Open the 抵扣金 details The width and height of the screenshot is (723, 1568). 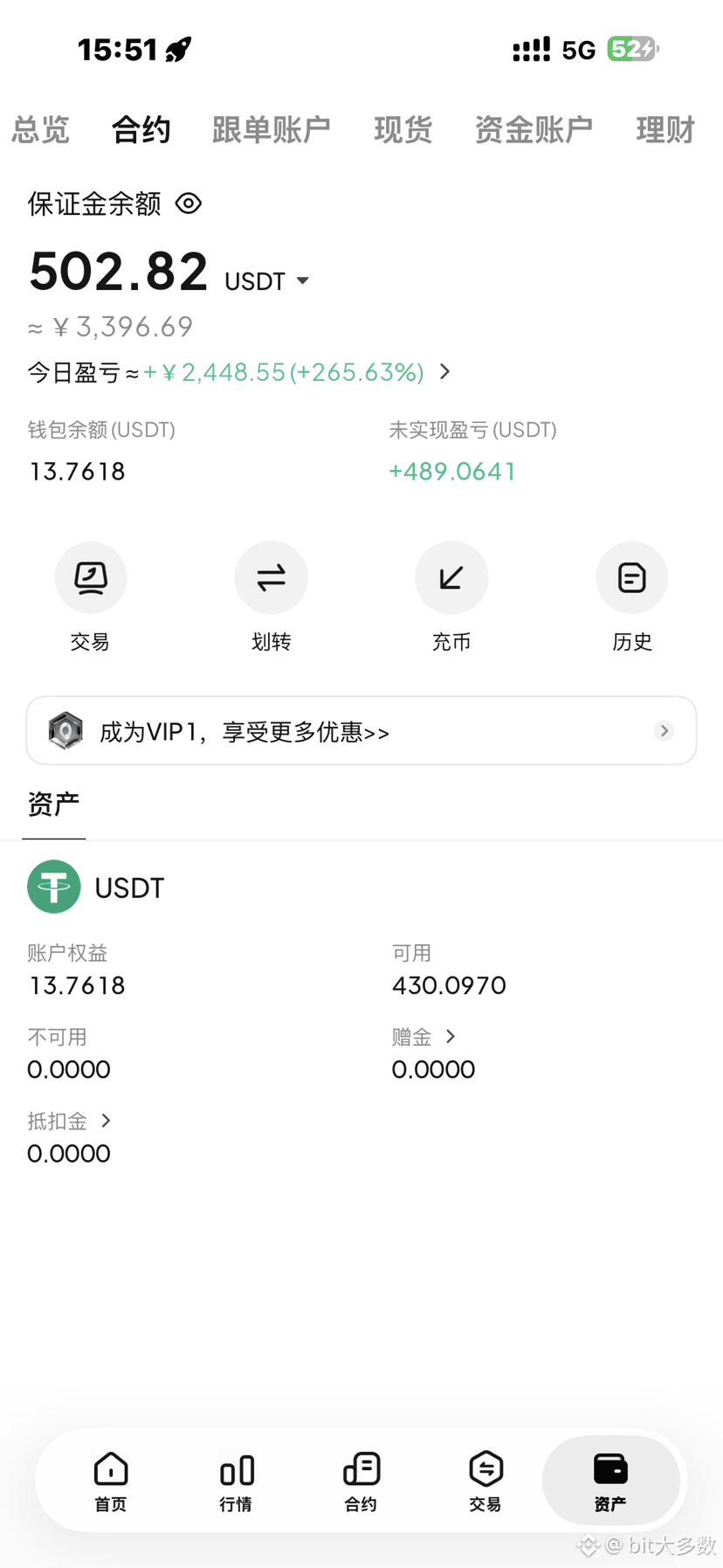(70, 1121)
